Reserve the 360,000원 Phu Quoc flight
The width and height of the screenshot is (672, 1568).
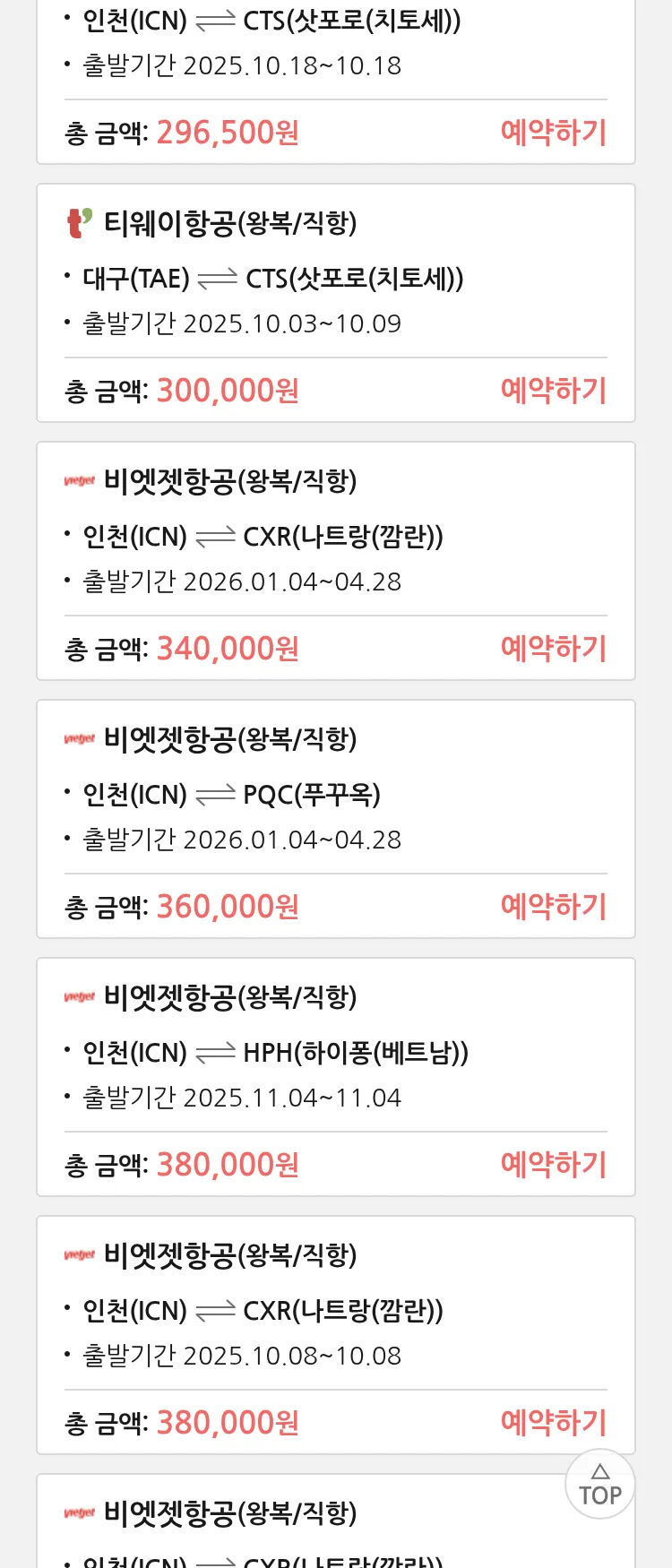pyautogui.click(x=553, y=907)
